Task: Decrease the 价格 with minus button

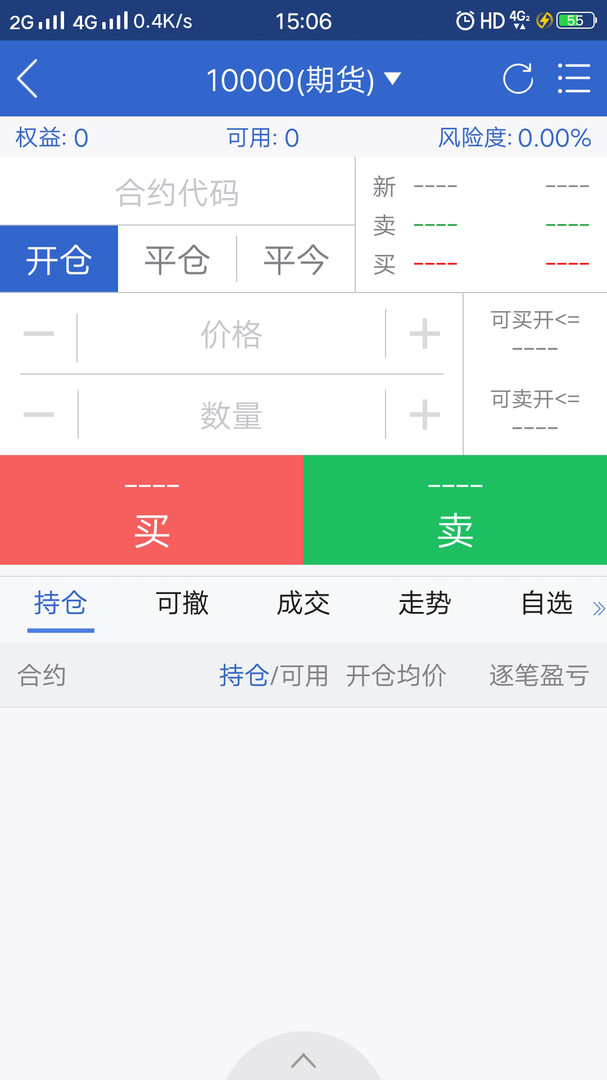Action: pos(39,334)
